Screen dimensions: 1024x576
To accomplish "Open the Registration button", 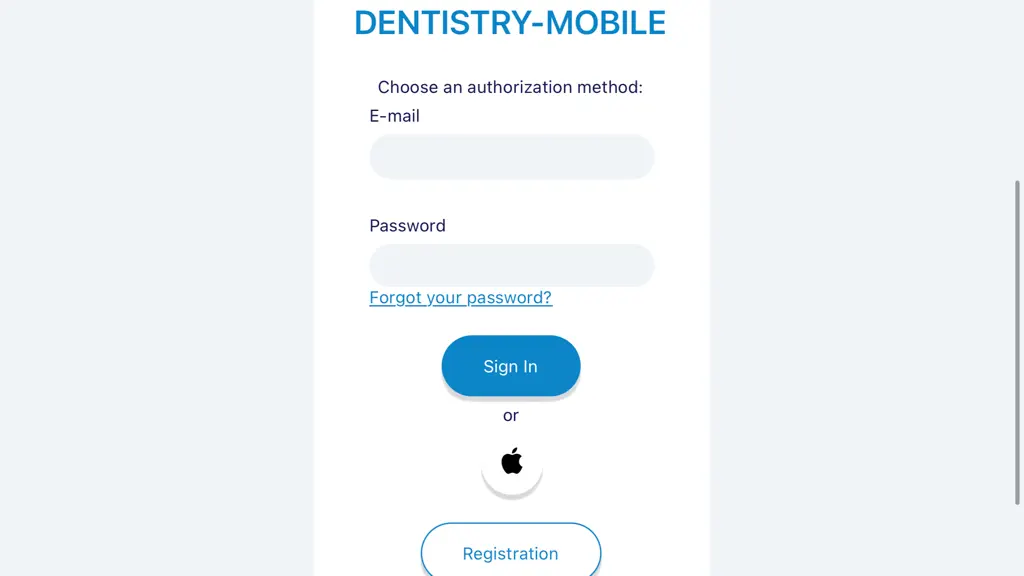I will (x=511, y=552).
